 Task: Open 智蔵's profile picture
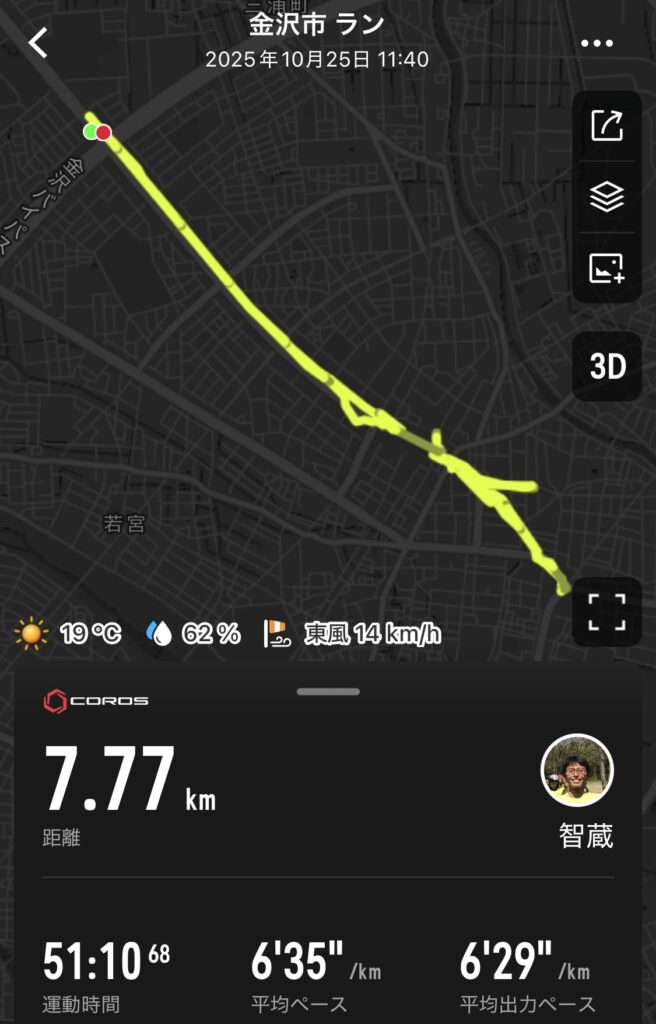[577, 770]
